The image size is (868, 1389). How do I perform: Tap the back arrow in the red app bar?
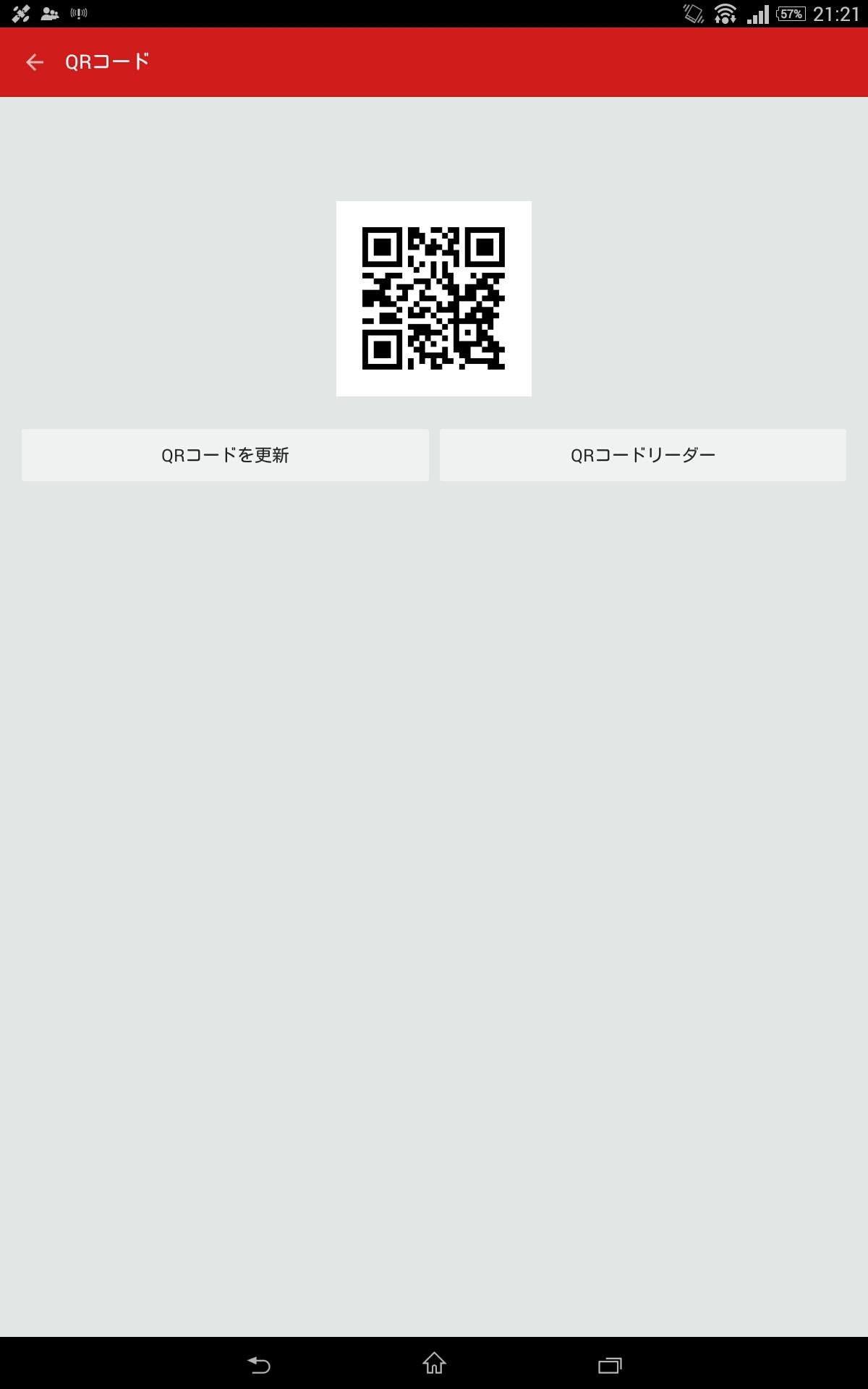click(x=34, y=62)
